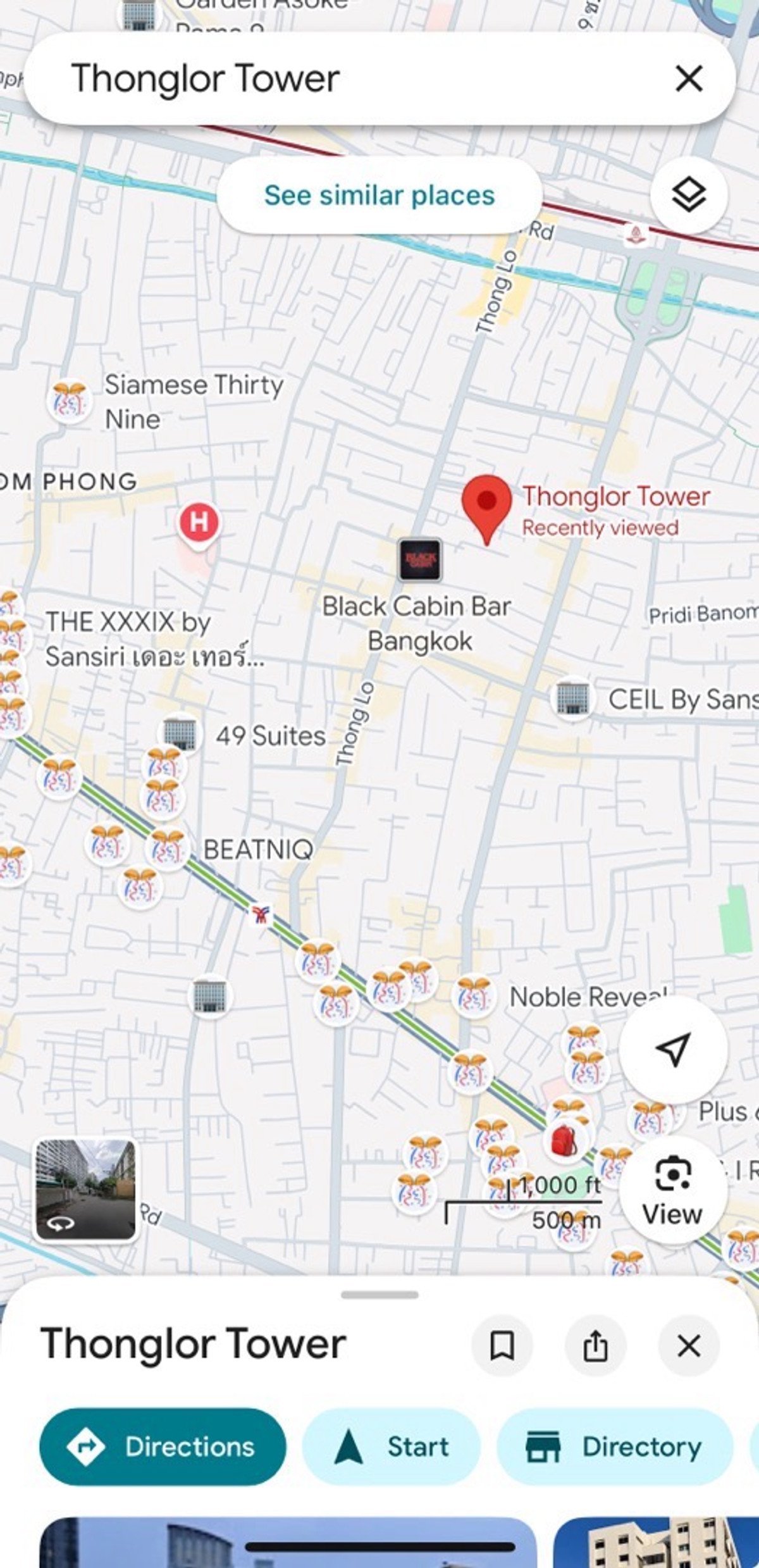
Task: Open the Directory of Thonglor Tower
Action: coord(614,1447)
